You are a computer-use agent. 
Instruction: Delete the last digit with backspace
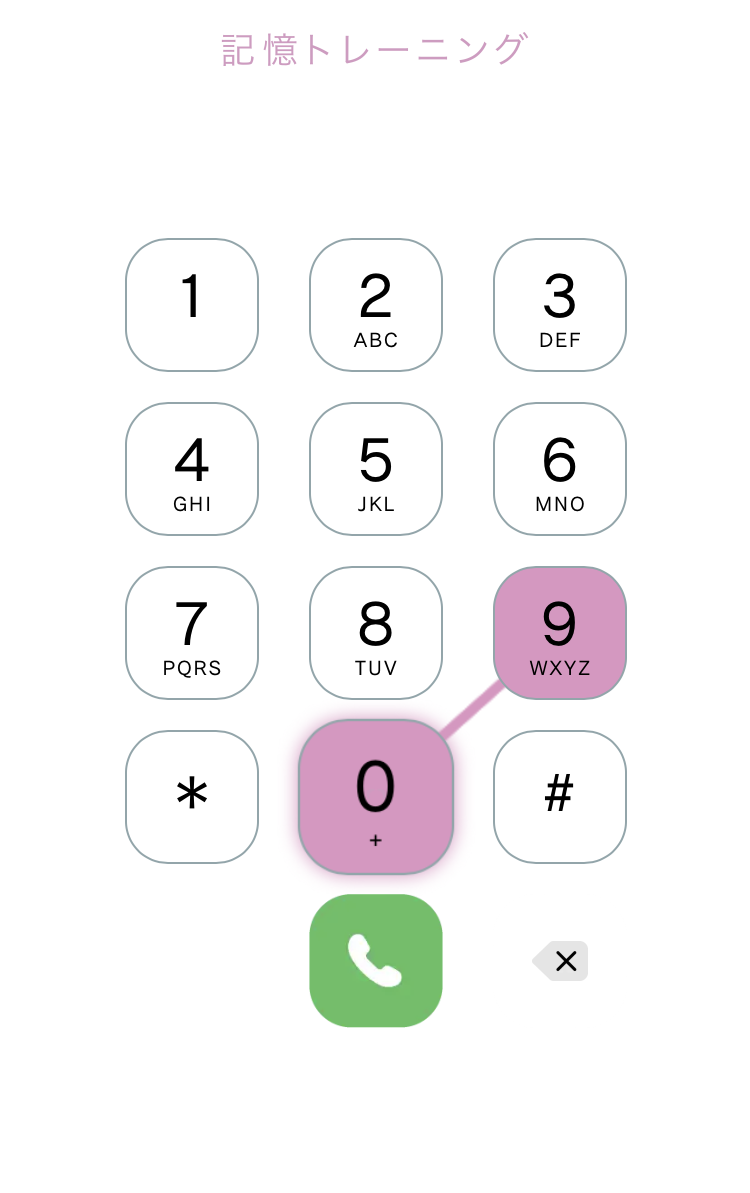click(562, 961)
